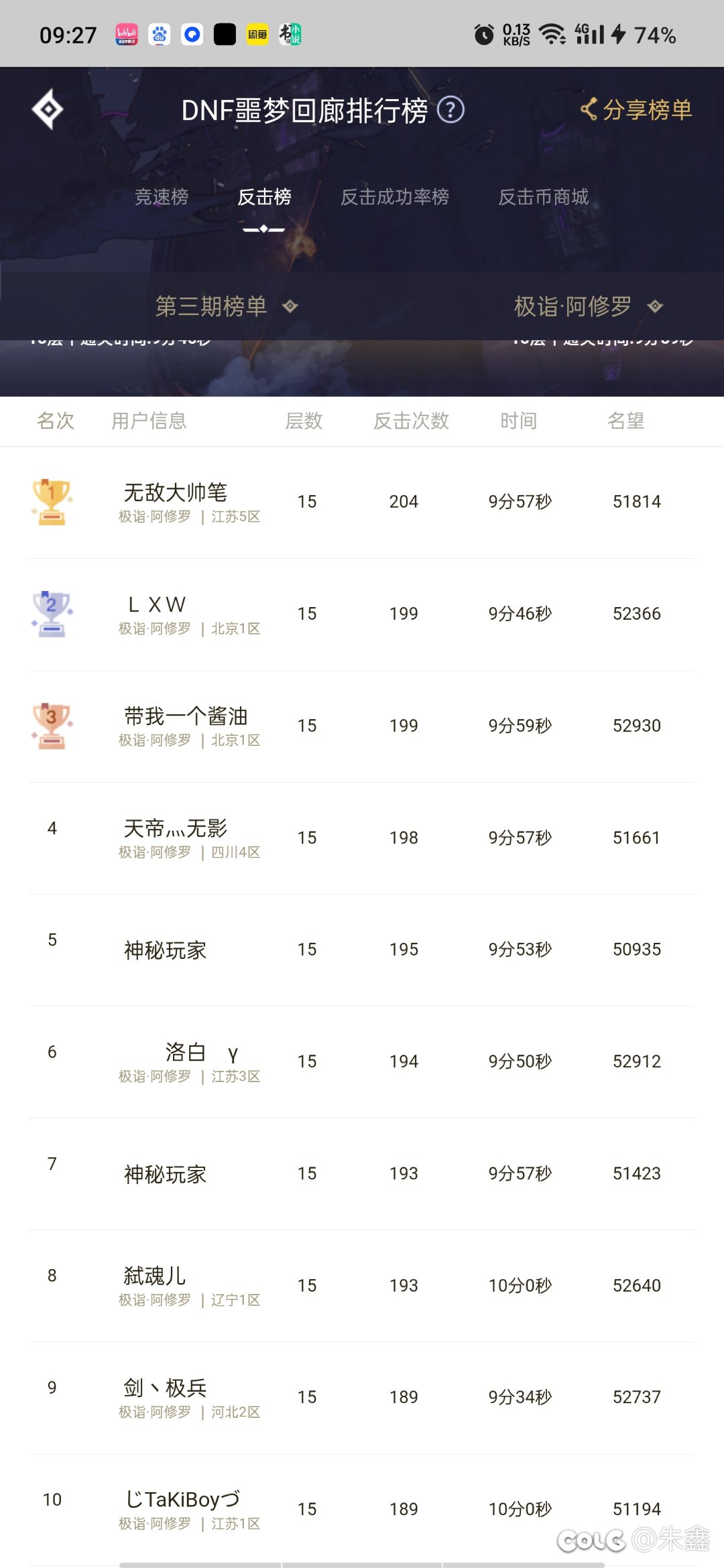Open the second-place row for L XW

coord(362,614)
